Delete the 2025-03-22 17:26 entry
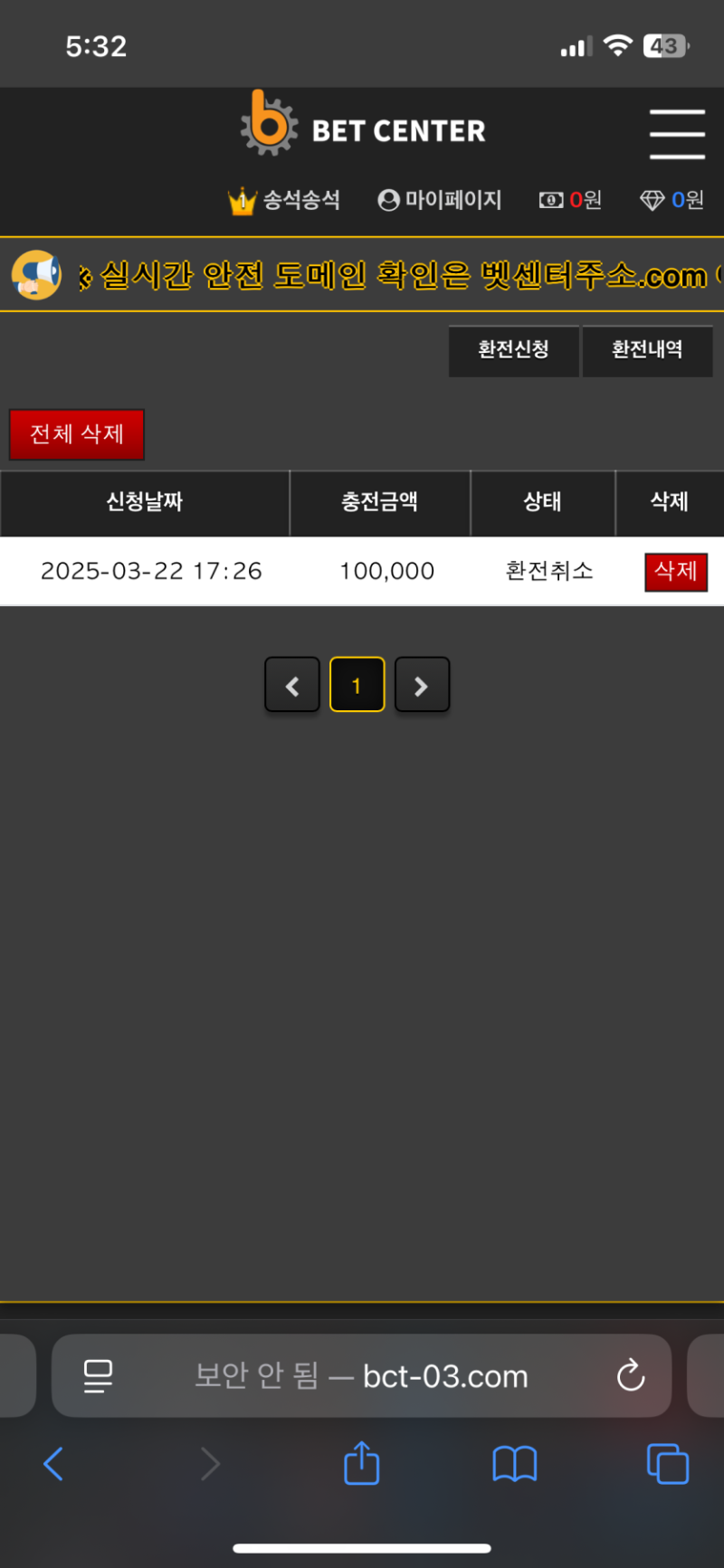The height and width of the screenshot is (1568, 724). pyautogui.click(x=675, y=572)
